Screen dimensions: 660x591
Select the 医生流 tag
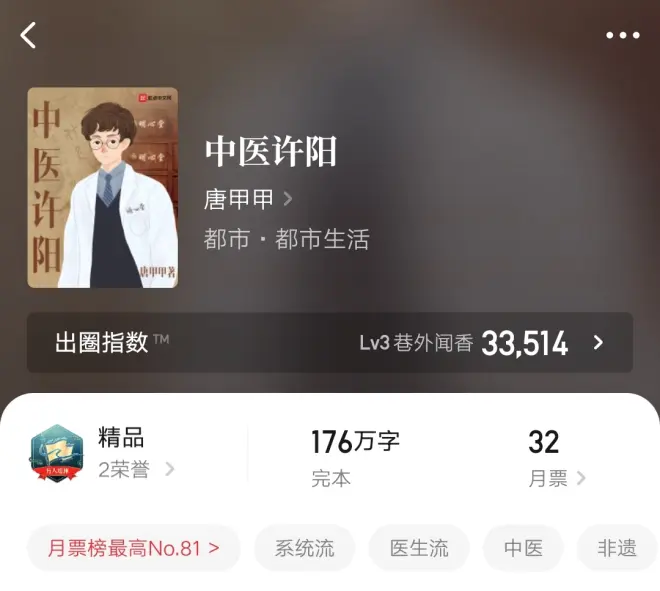pos(418,548)
